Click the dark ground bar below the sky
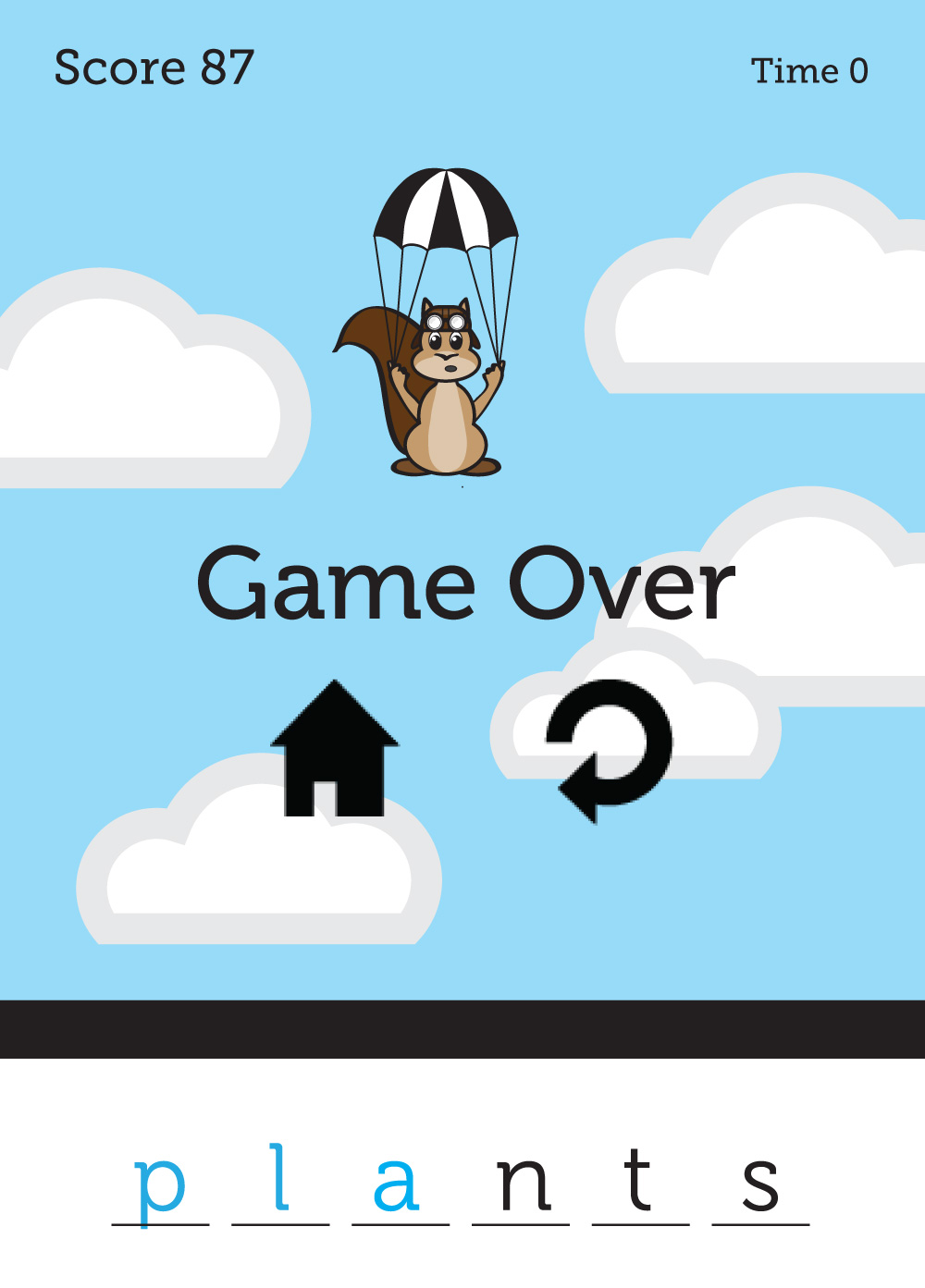The image size is (925, 1288). (x=462, y=1026)
